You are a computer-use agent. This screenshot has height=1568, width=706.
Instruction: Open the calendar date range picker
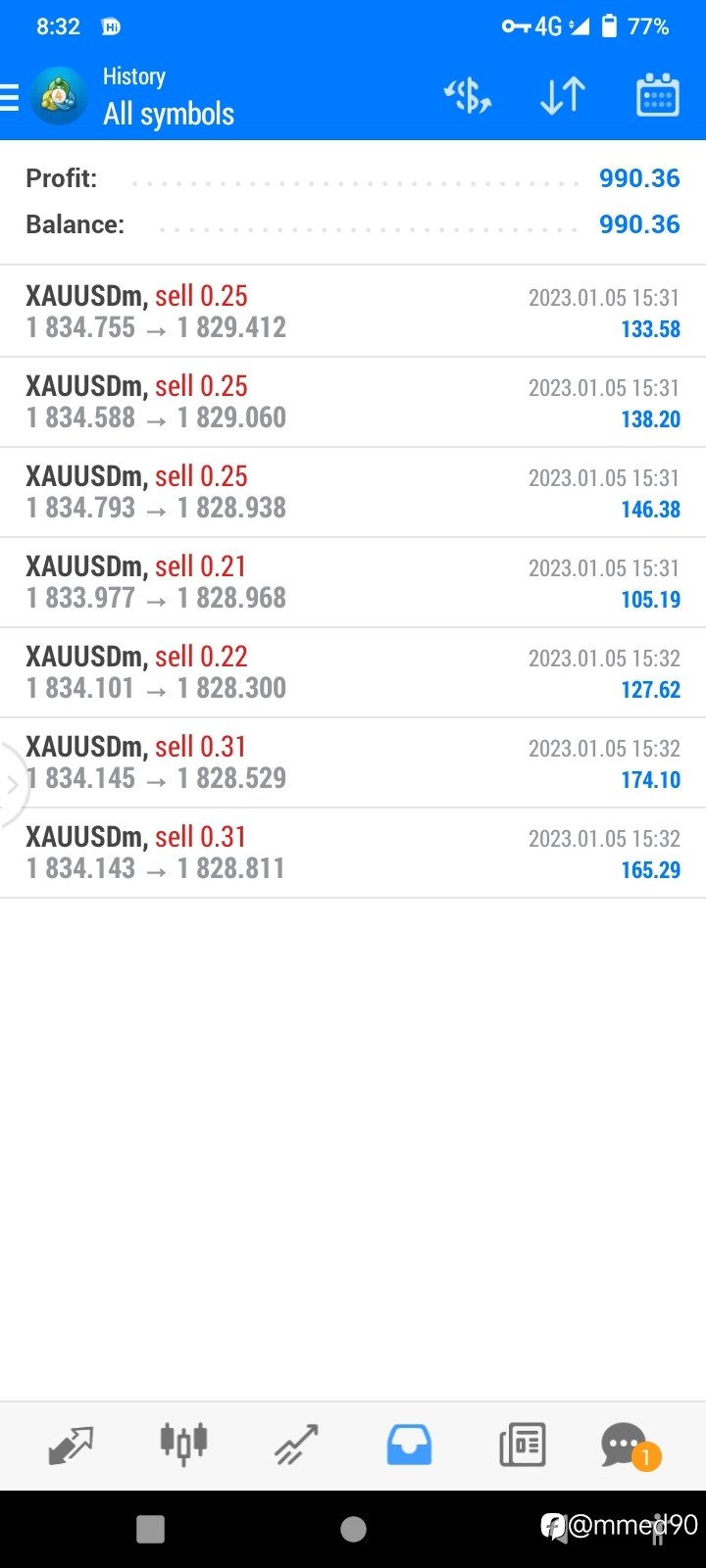tap(657, 96)
